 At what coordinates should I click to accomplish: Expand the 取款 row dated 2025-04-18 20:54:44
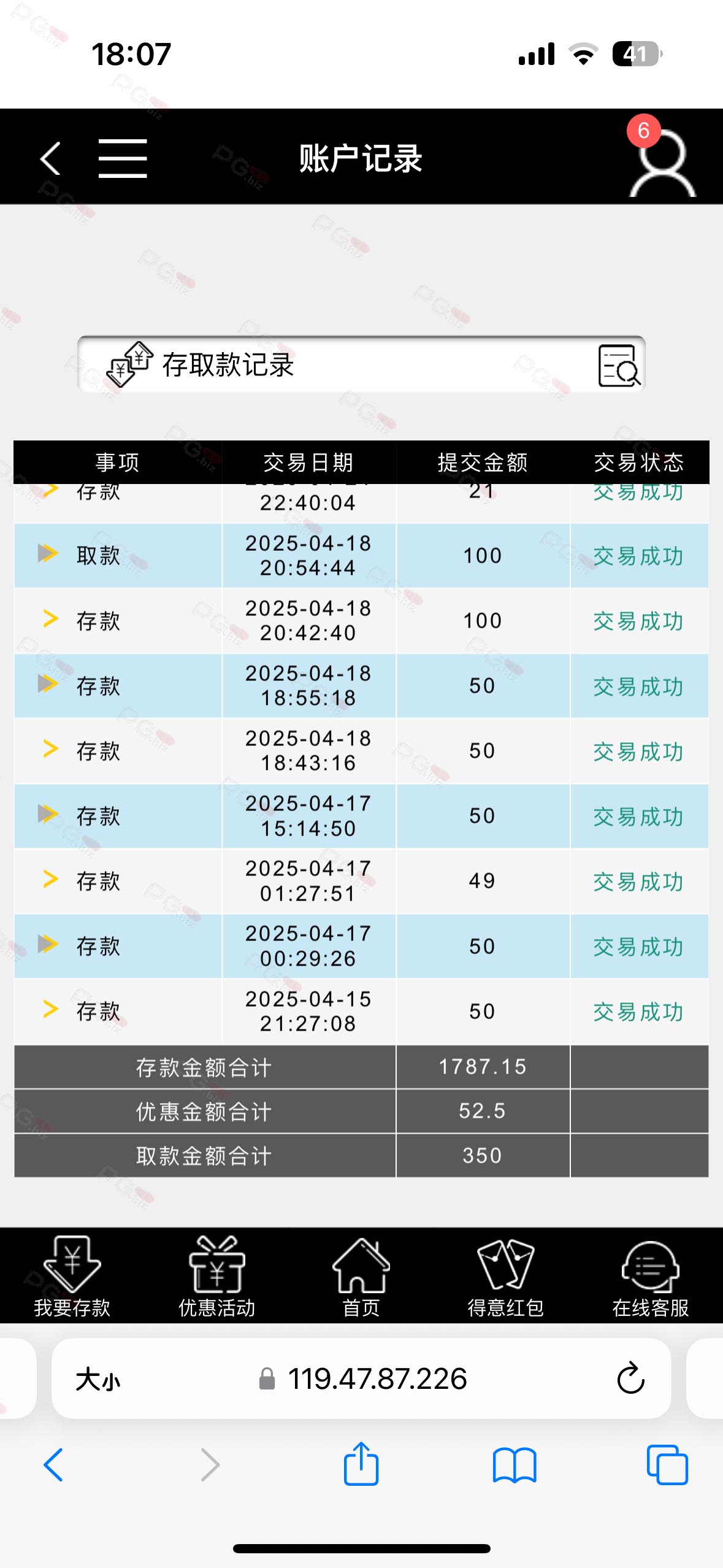point(362,555)
